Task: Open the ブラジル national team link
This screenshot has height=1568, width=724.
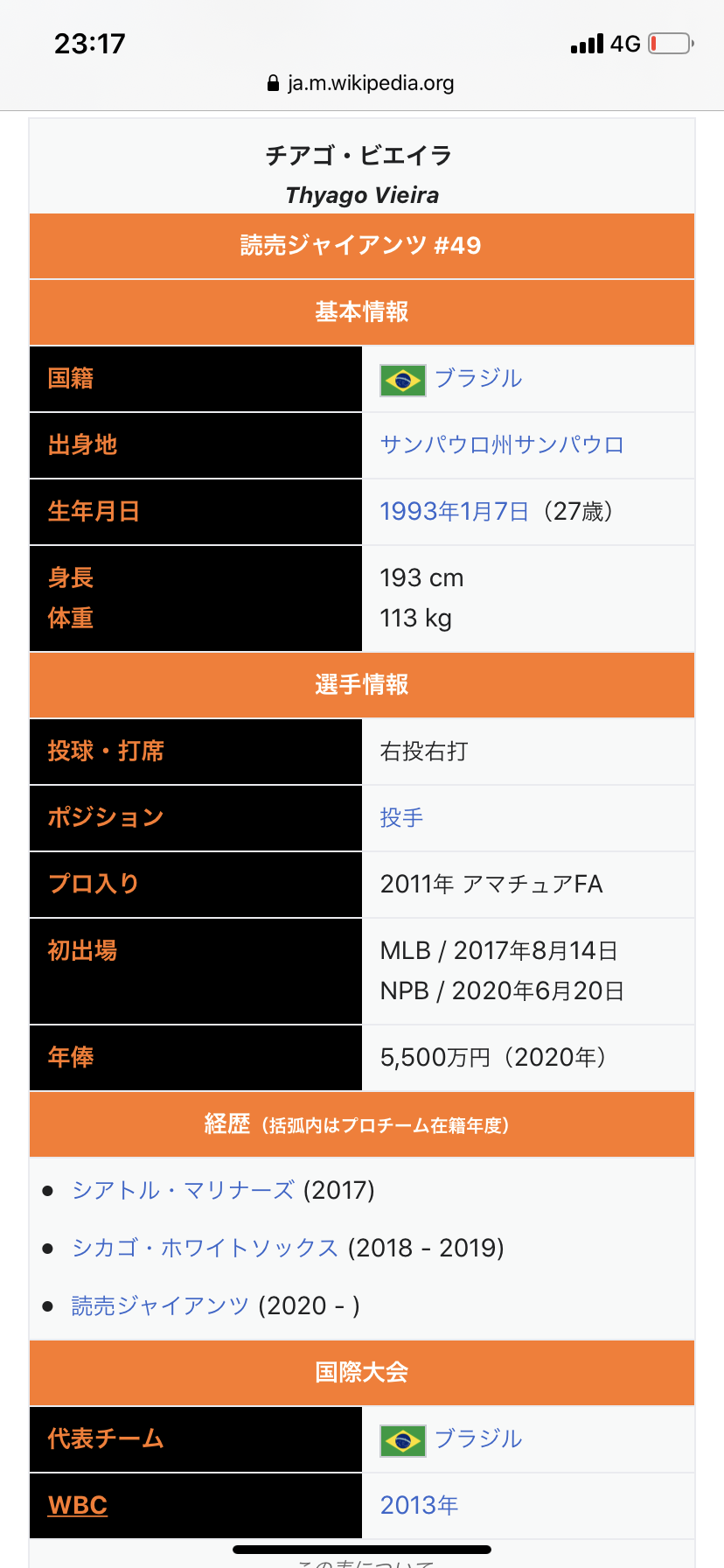Action: click(477, 1439)
